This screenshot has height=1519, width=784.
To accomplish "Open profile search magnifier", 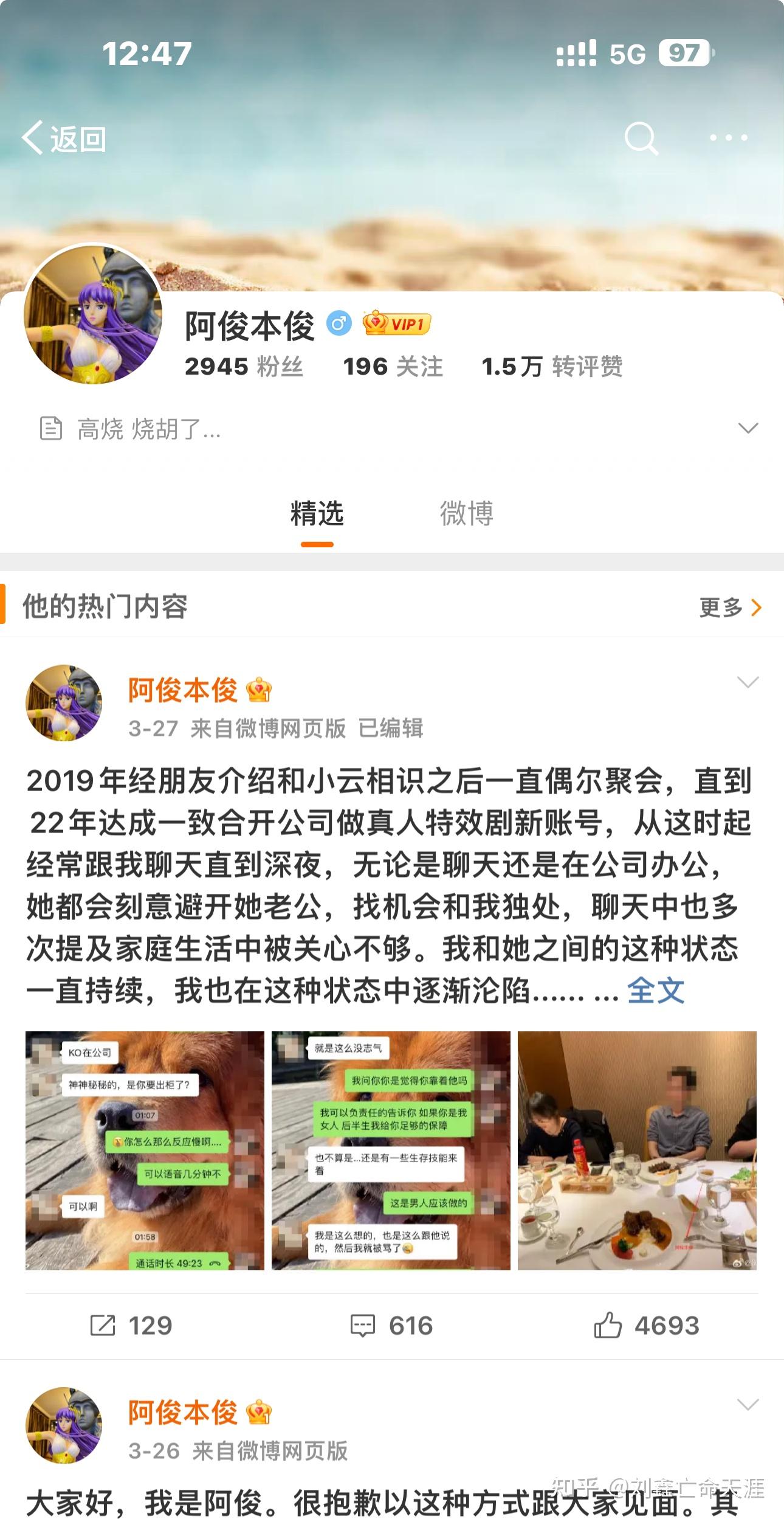I will pyautogui.click(x=641, y=139).
